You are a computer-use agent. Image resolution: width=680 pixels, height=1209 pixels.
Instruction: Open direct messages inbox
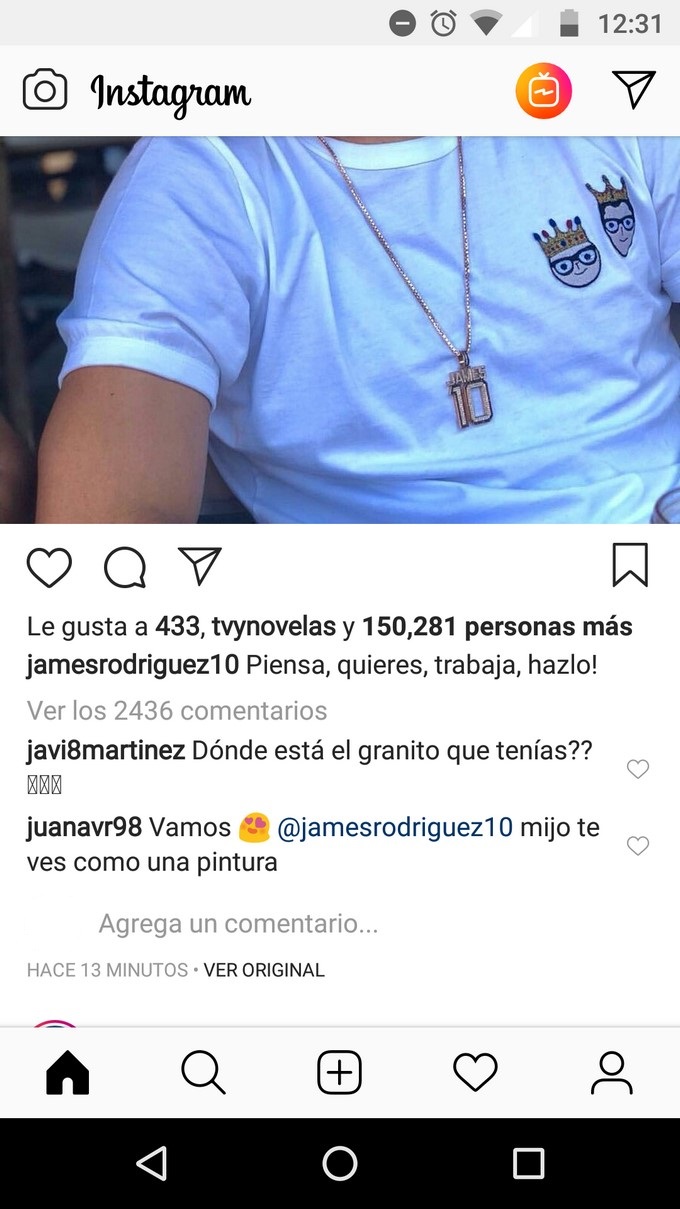633,90
